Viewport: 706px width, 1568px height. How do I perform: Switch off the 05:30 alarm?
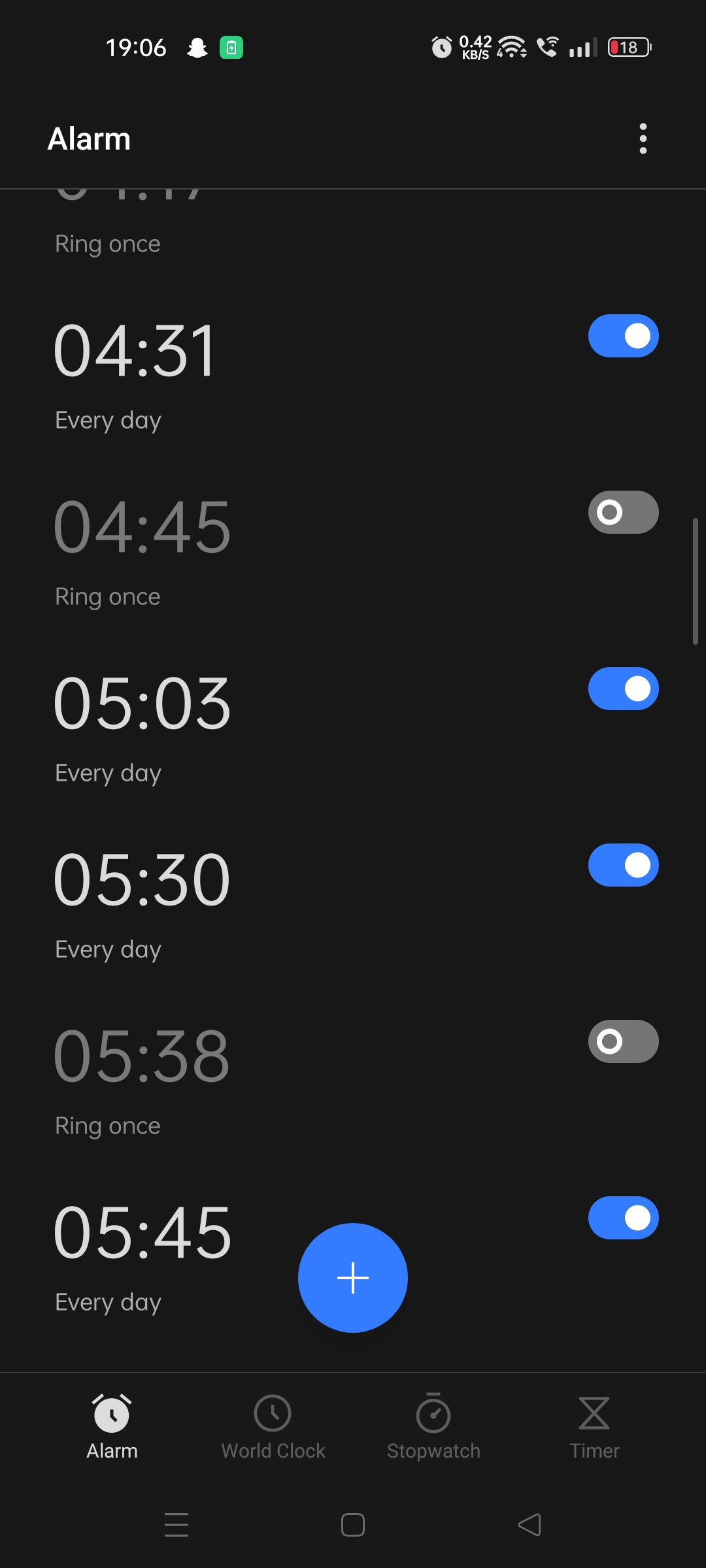[x=623, y=865]
